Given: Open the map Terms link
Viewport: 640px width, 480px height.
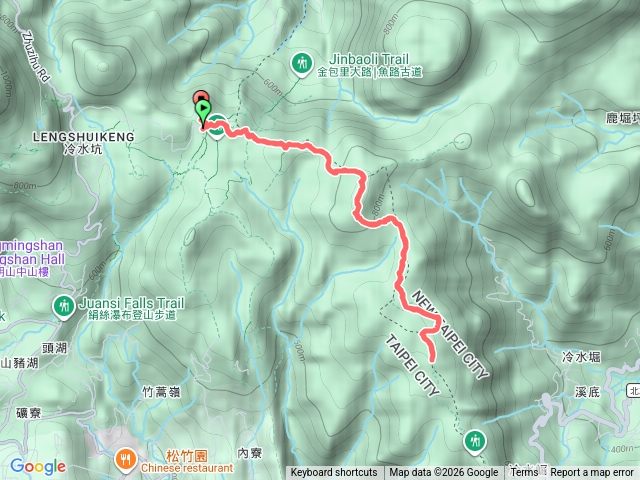Looking at the screenshot, I should coord(523,473).
